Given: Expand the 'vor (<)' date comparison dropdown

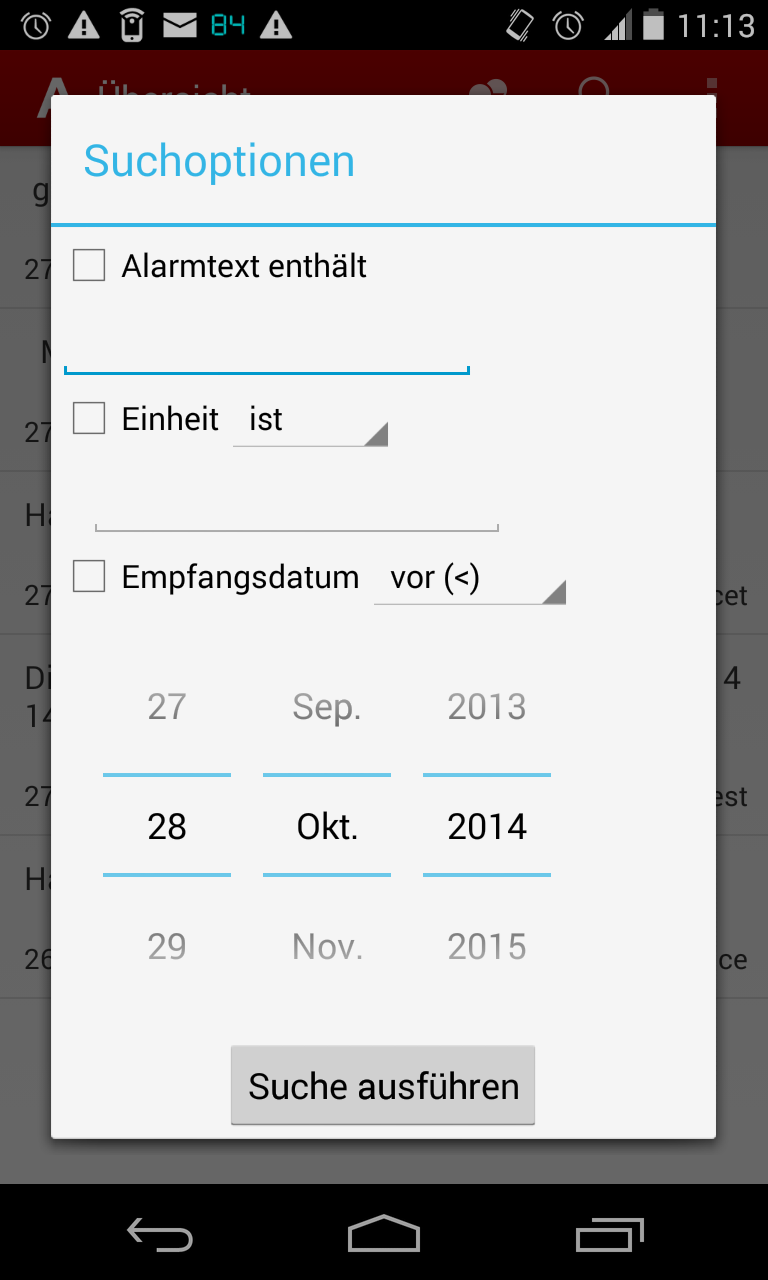Looking at the screenshot, I should tap(469, 578).
